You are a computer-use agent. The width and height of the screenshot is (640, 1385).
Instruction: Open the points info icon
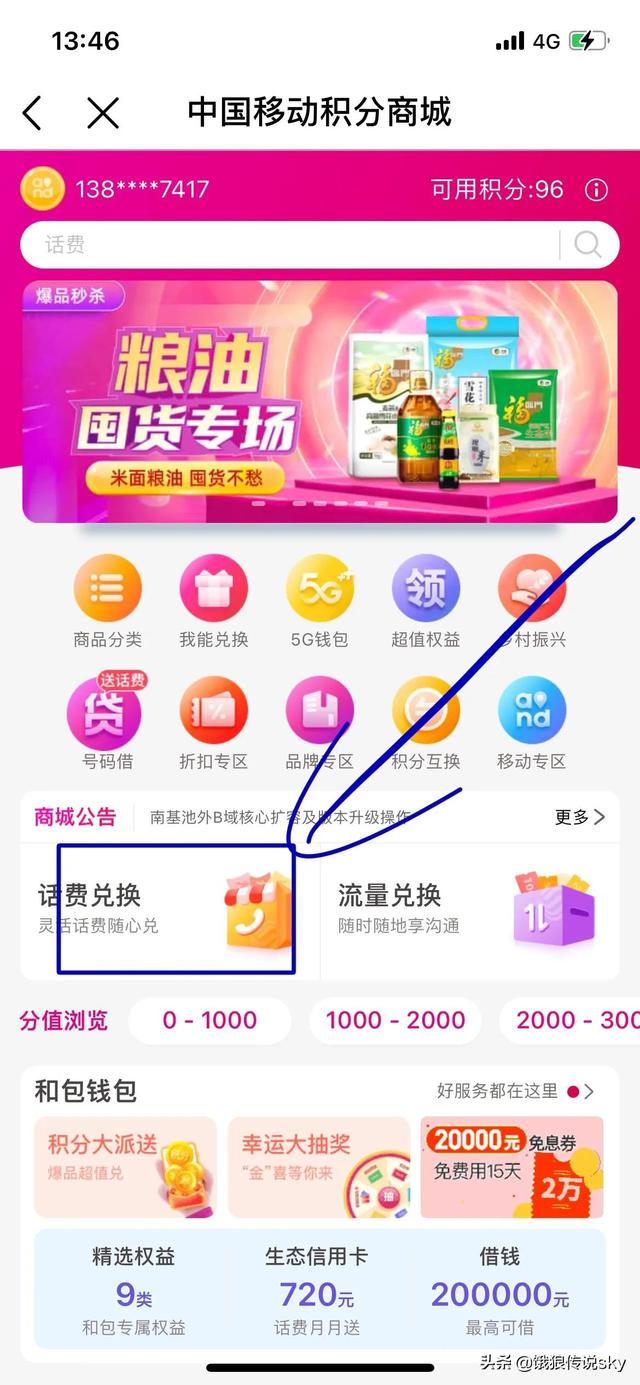tap(596, 189)
